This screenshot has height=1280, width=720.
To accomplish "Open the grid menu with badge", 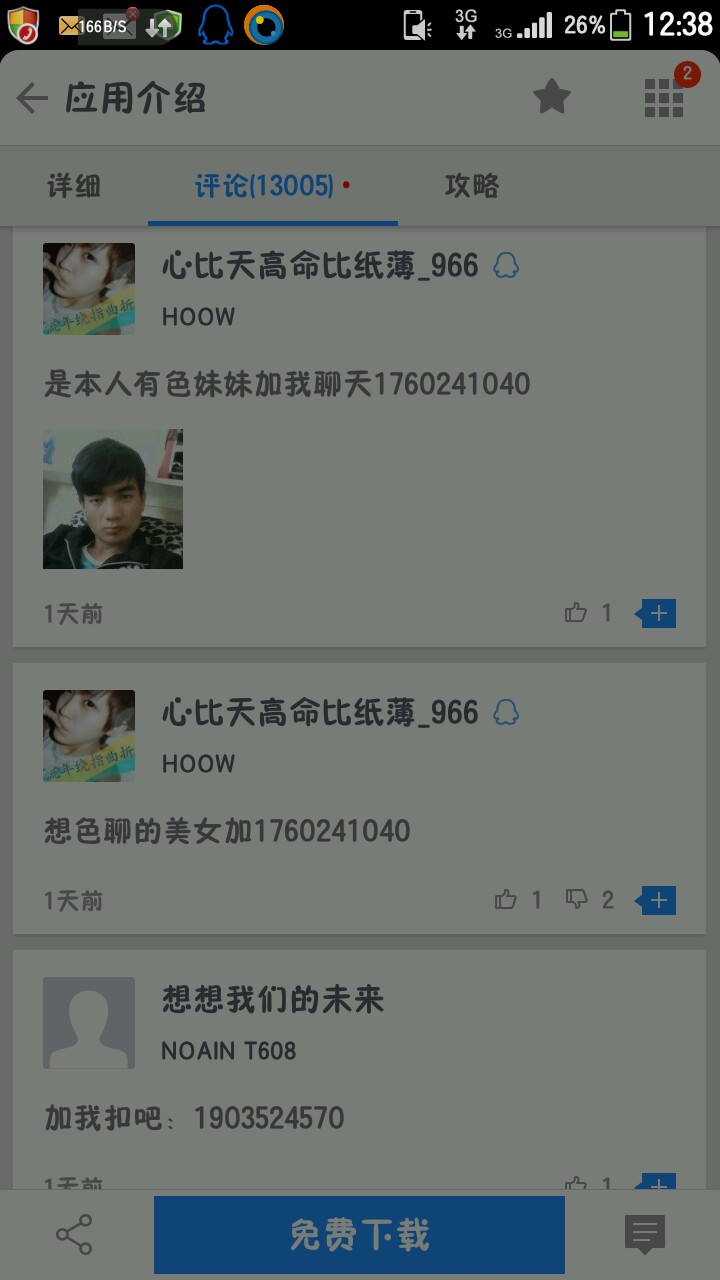I will click(x=664, y=97).
